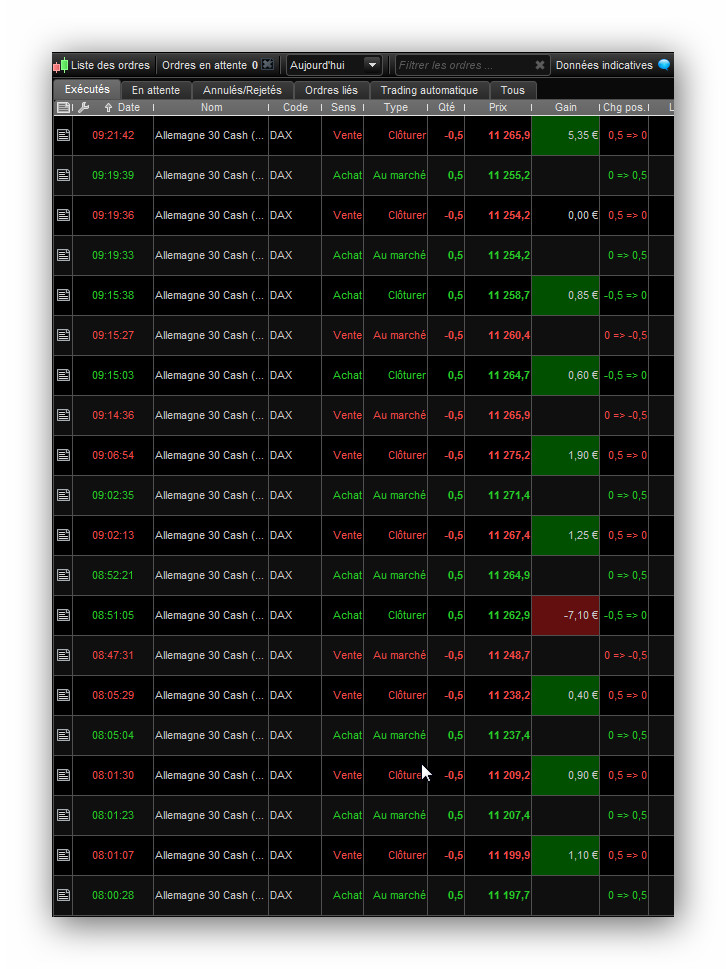Cancel pending orders via X icon
Viewport: 726px width, 969px height.
(x=267, y=65)
